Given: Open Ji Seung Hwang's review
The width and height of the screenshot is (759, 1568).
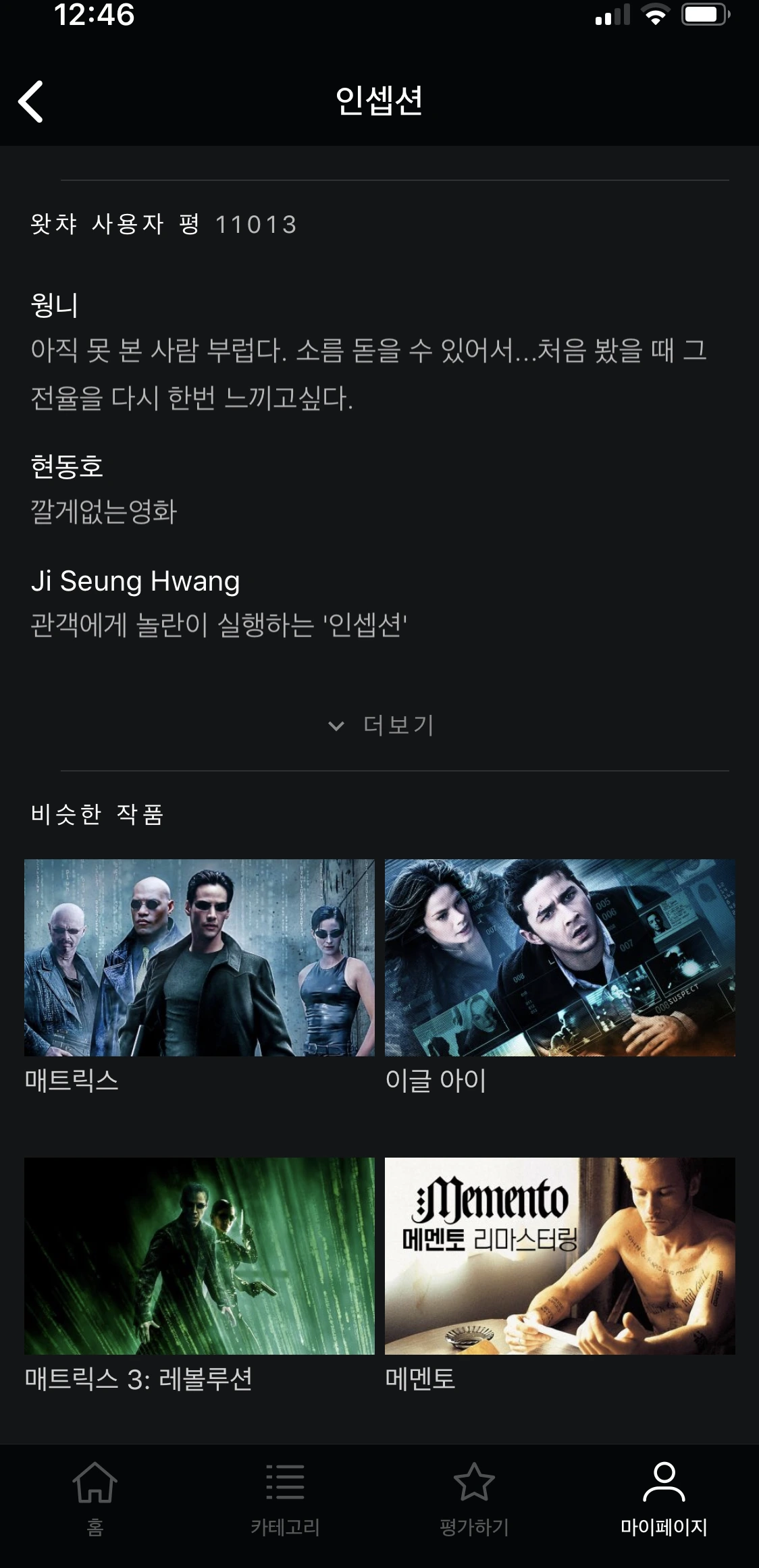Looking at the screenshot, I should click(x=135, y=582).
